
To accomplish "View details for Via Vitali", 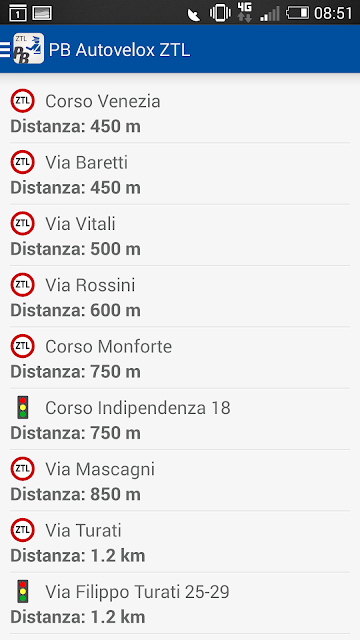I will click(180, 235).
